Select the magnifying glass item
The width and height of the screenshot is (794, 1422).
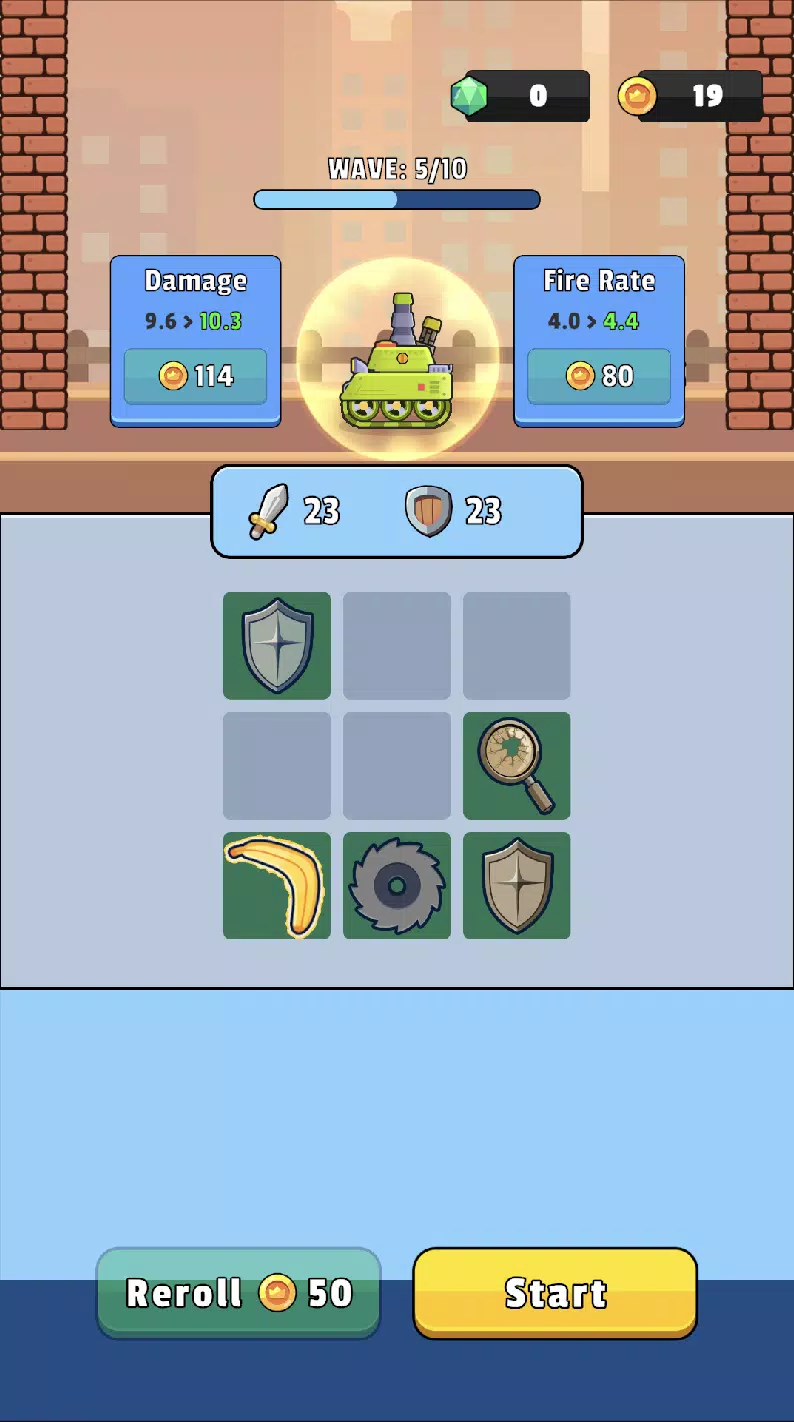[517, 766]
